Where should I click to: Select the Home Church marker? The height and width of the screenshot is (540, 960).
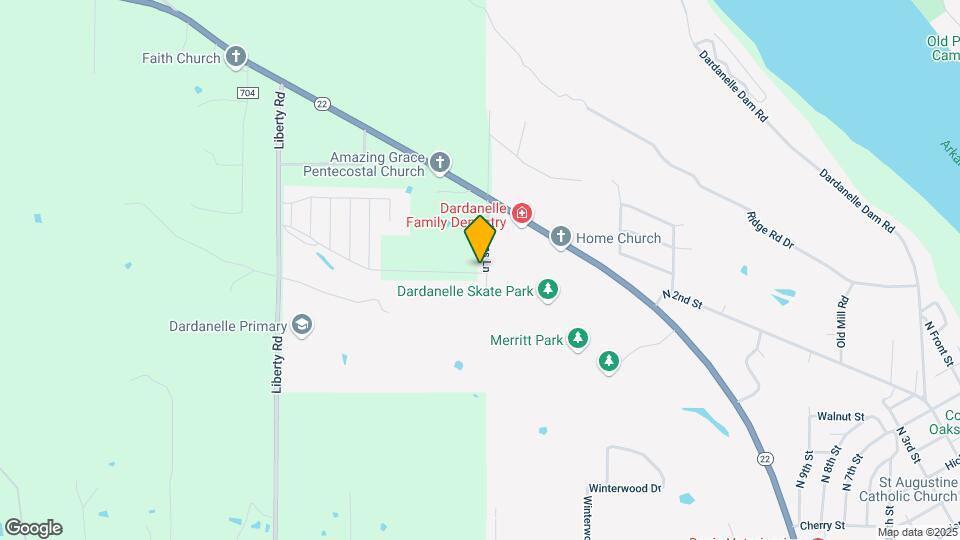[x=561, y=237]
